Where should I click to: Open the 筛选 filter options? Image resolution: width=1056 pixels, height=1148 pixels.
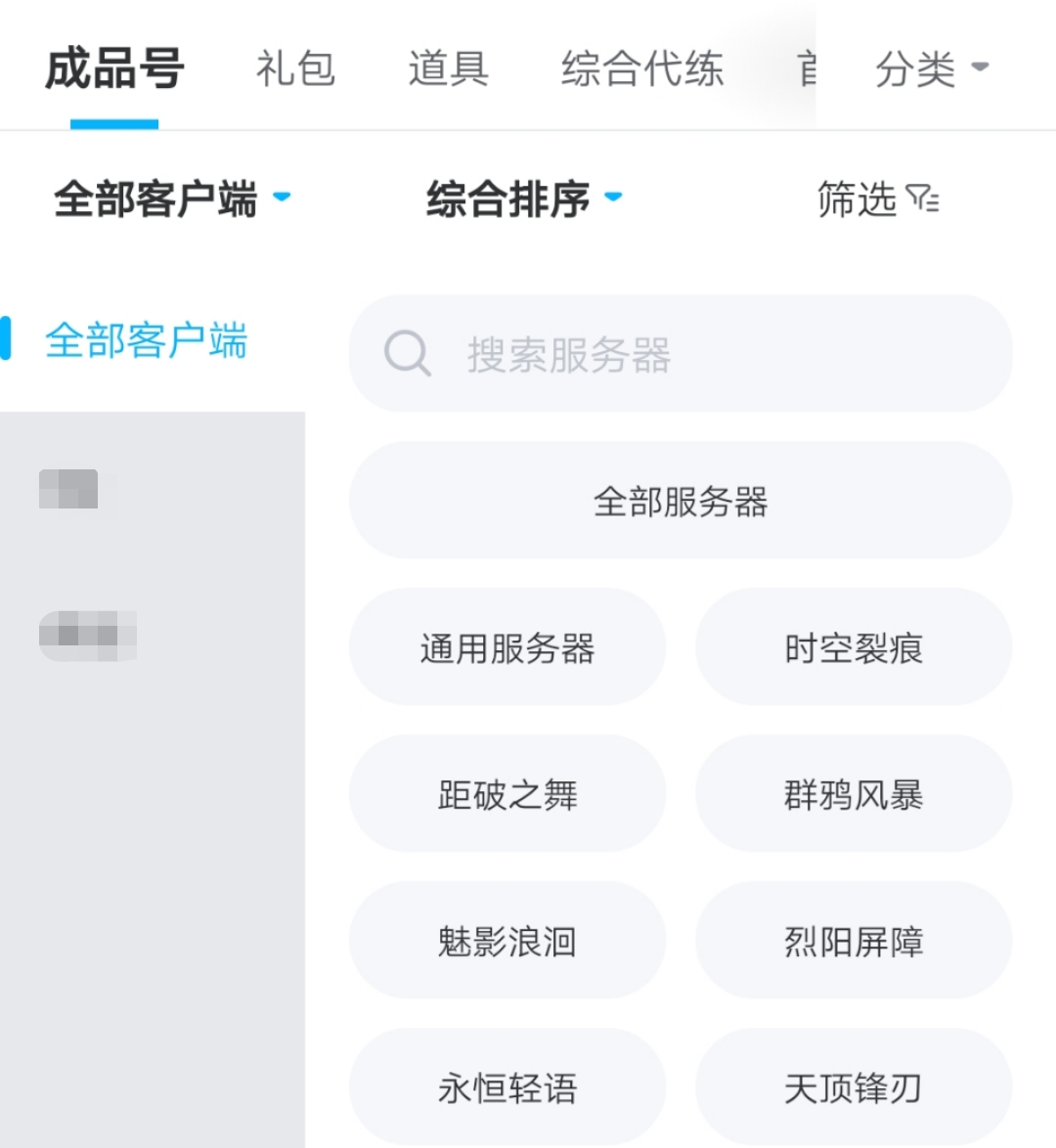click(x=877, y=199)
